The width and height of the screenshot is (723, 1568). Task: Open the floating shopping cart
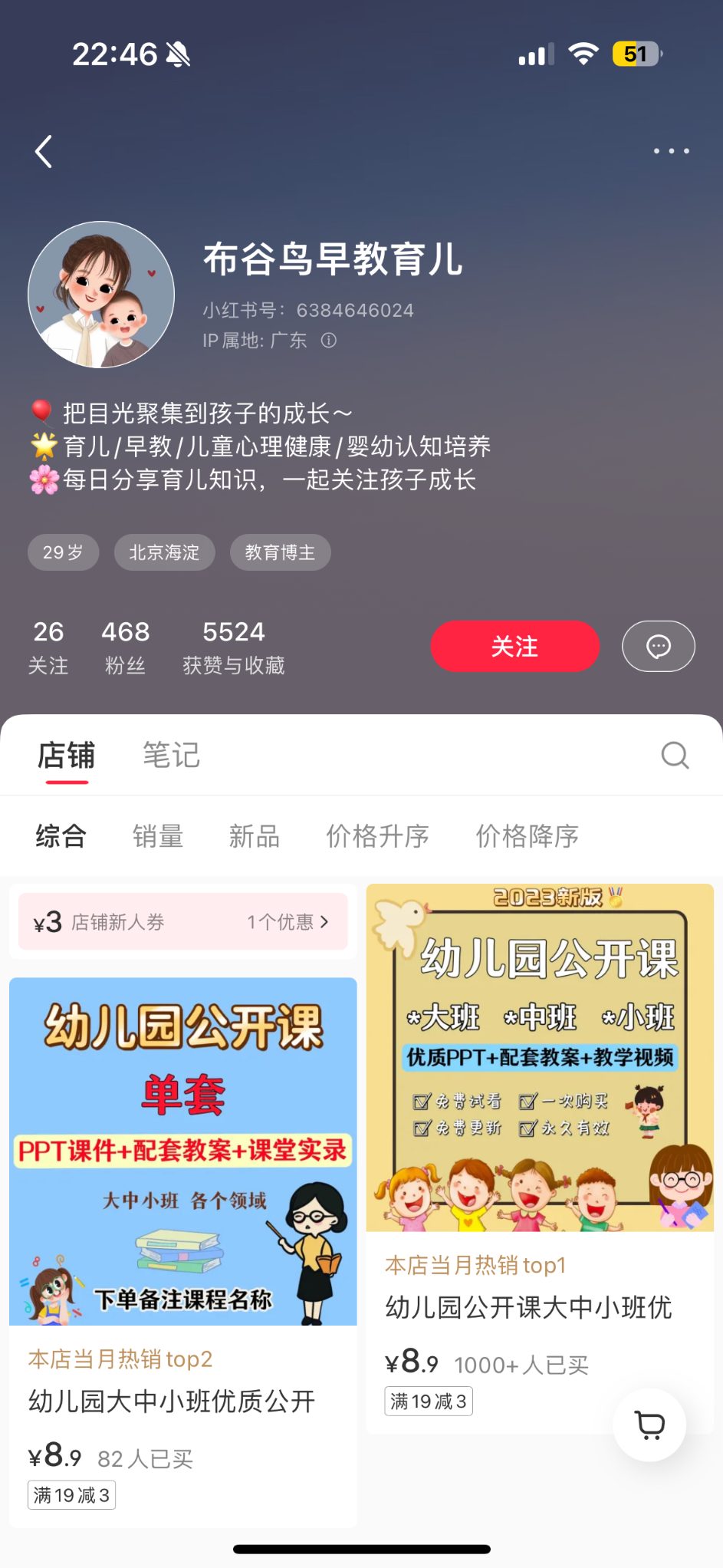(x=649, y=1425)
